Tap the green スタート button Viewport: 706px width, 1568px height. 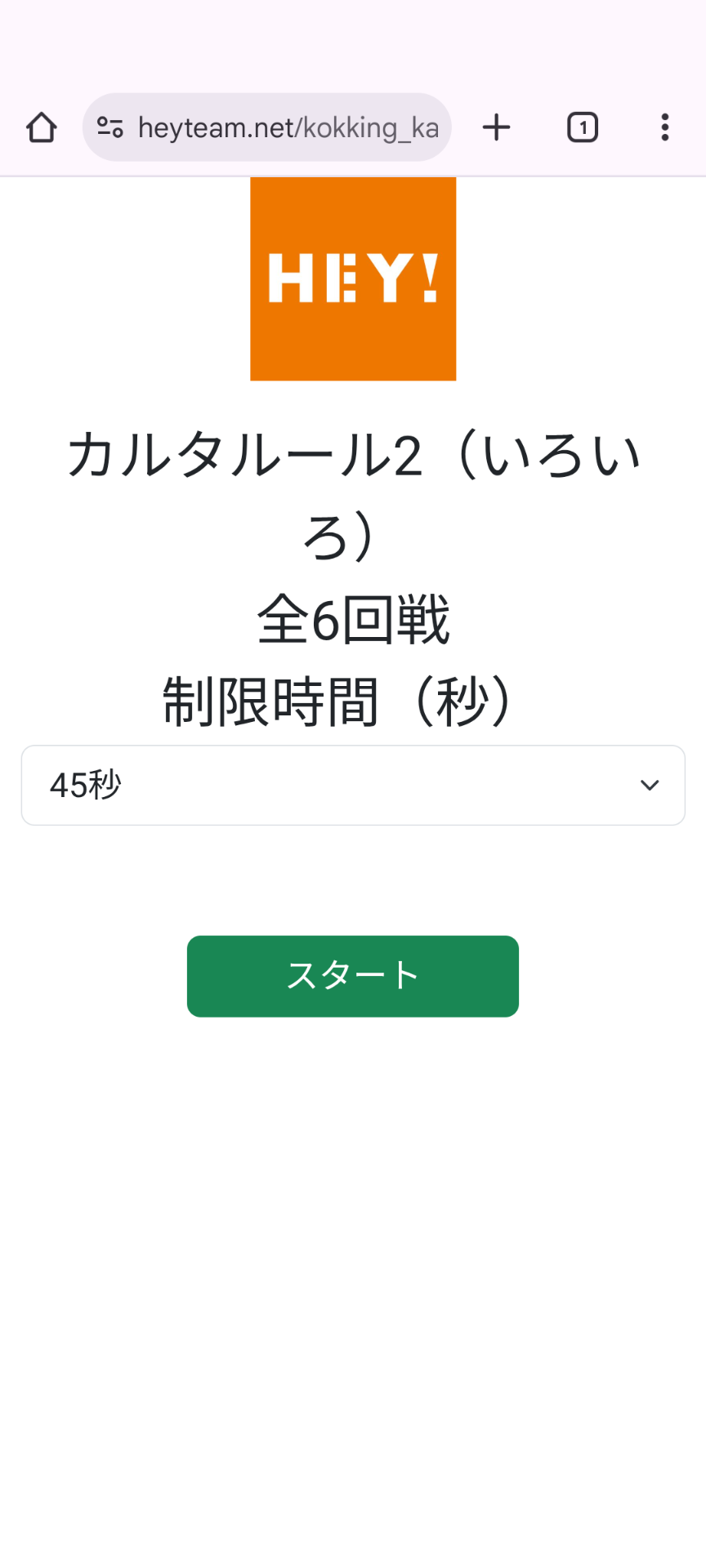[352, 976]
